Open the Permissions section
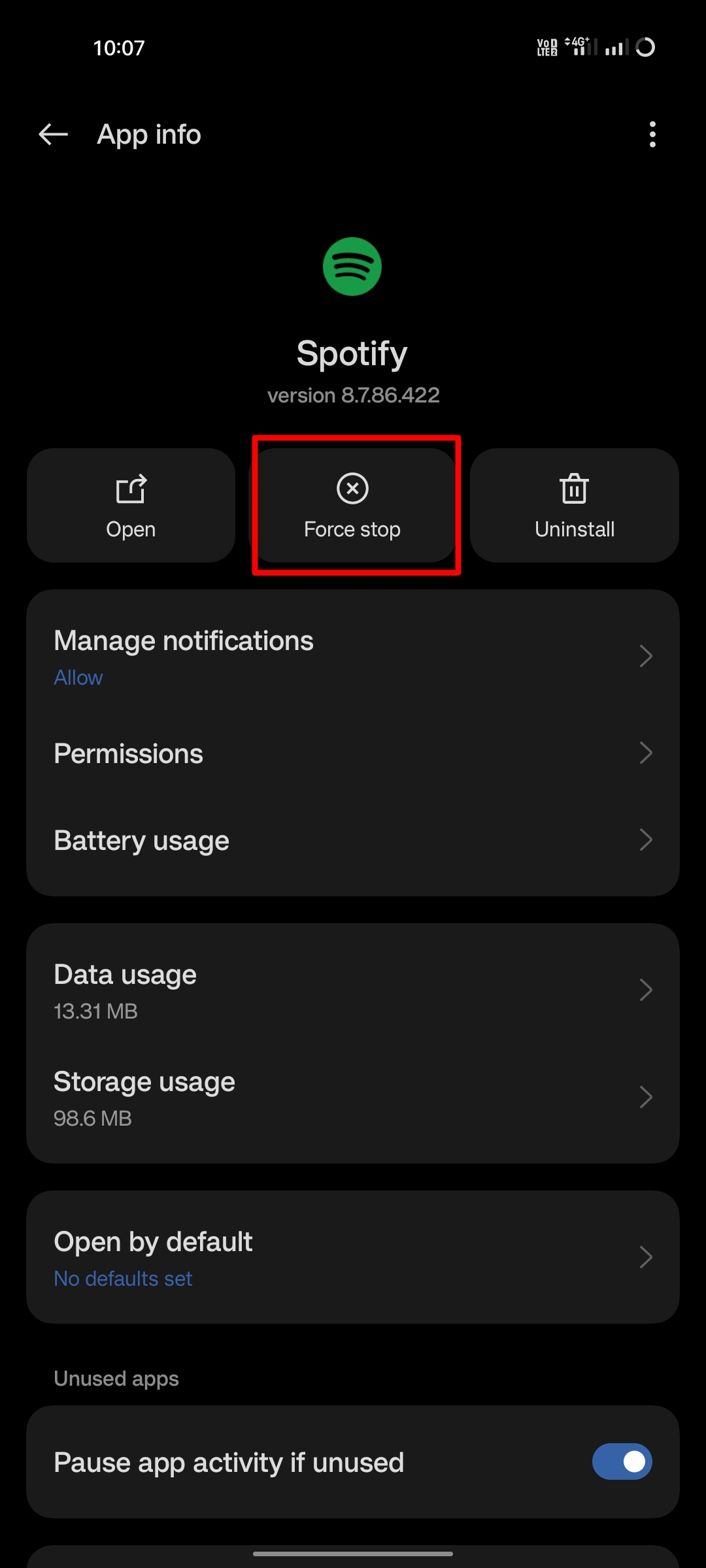 pos(353,753)
